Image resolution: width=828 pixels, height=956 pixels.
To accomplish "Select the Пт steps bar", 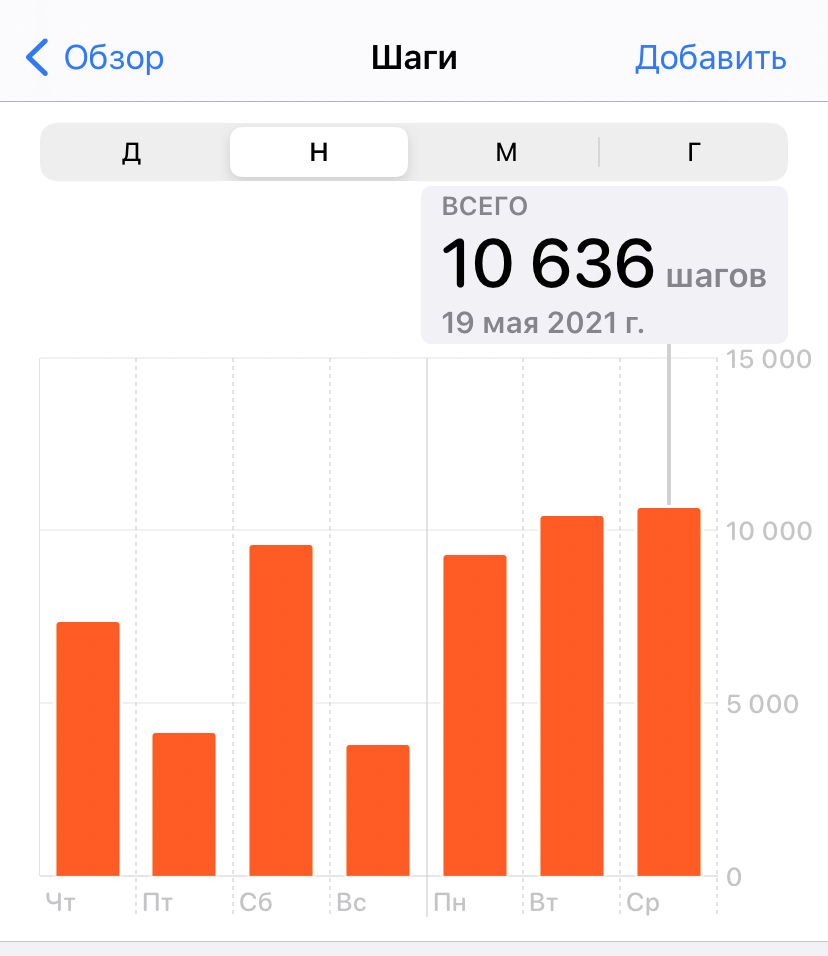I will pyautogui.click(x=184, y=805).
